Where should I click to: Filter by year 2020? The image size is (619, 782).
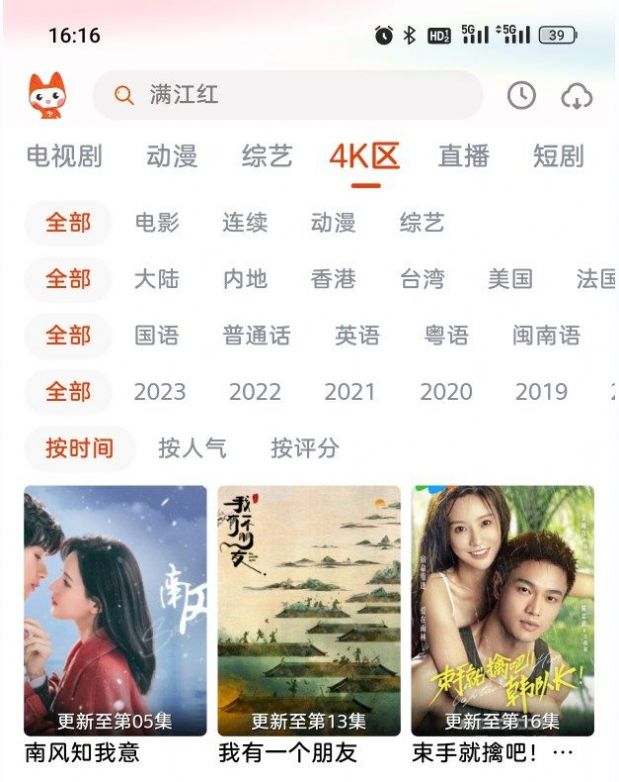coord(445,392)
